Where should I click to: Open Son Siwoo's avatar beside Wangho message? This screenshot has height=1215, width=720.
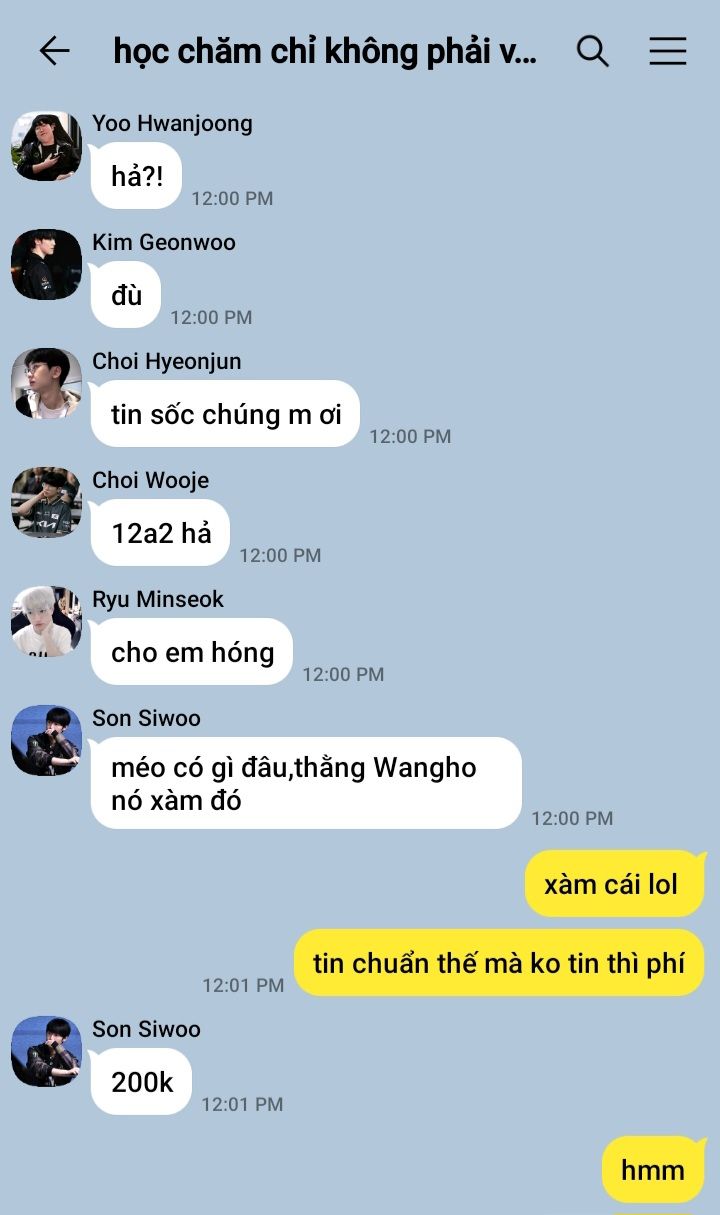(x=46, y=741)
